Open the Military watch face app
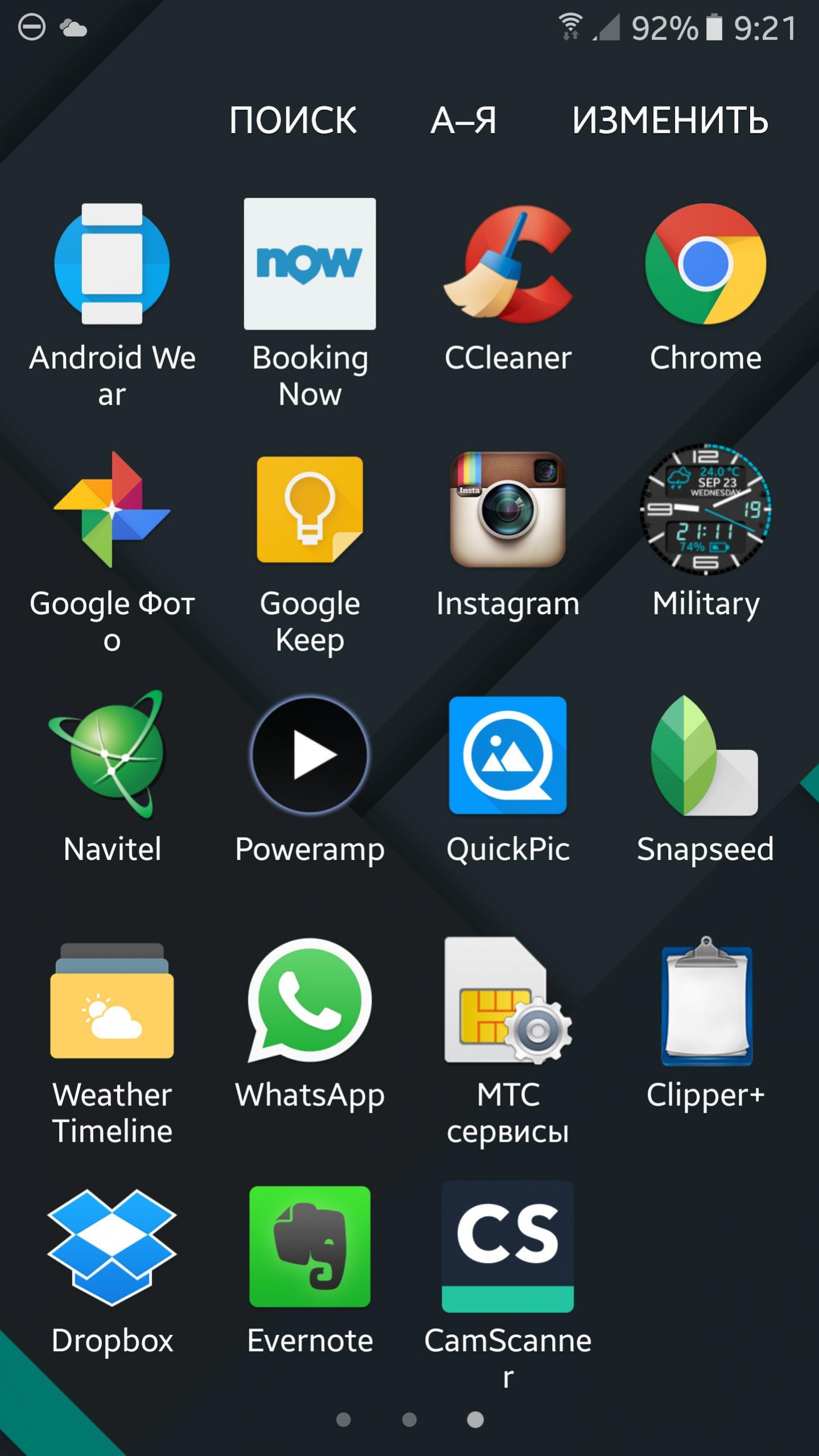 [705, 509]
